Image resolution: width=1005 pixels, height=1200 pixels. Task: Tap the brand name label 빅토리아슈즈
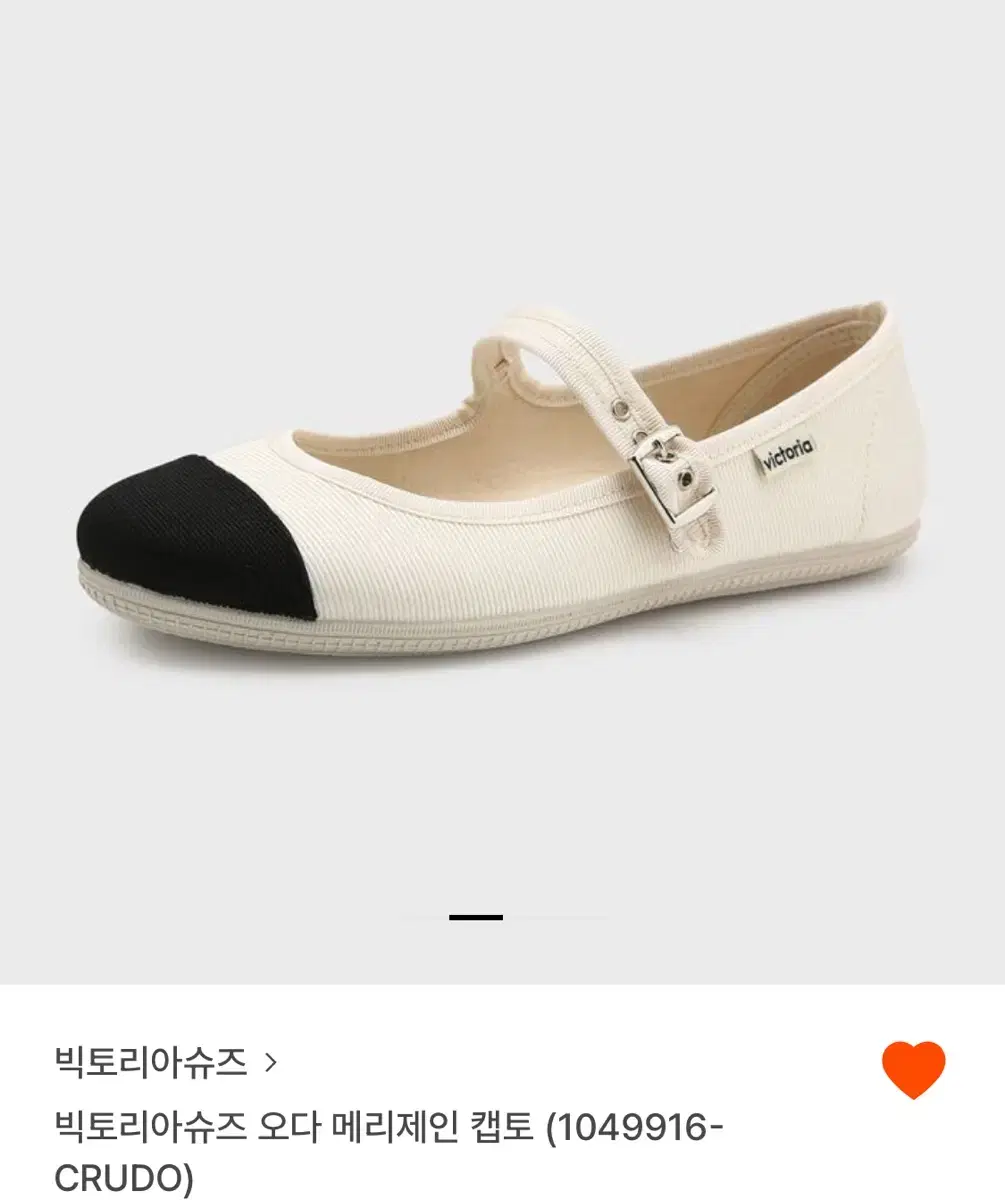coord(150,1063)
